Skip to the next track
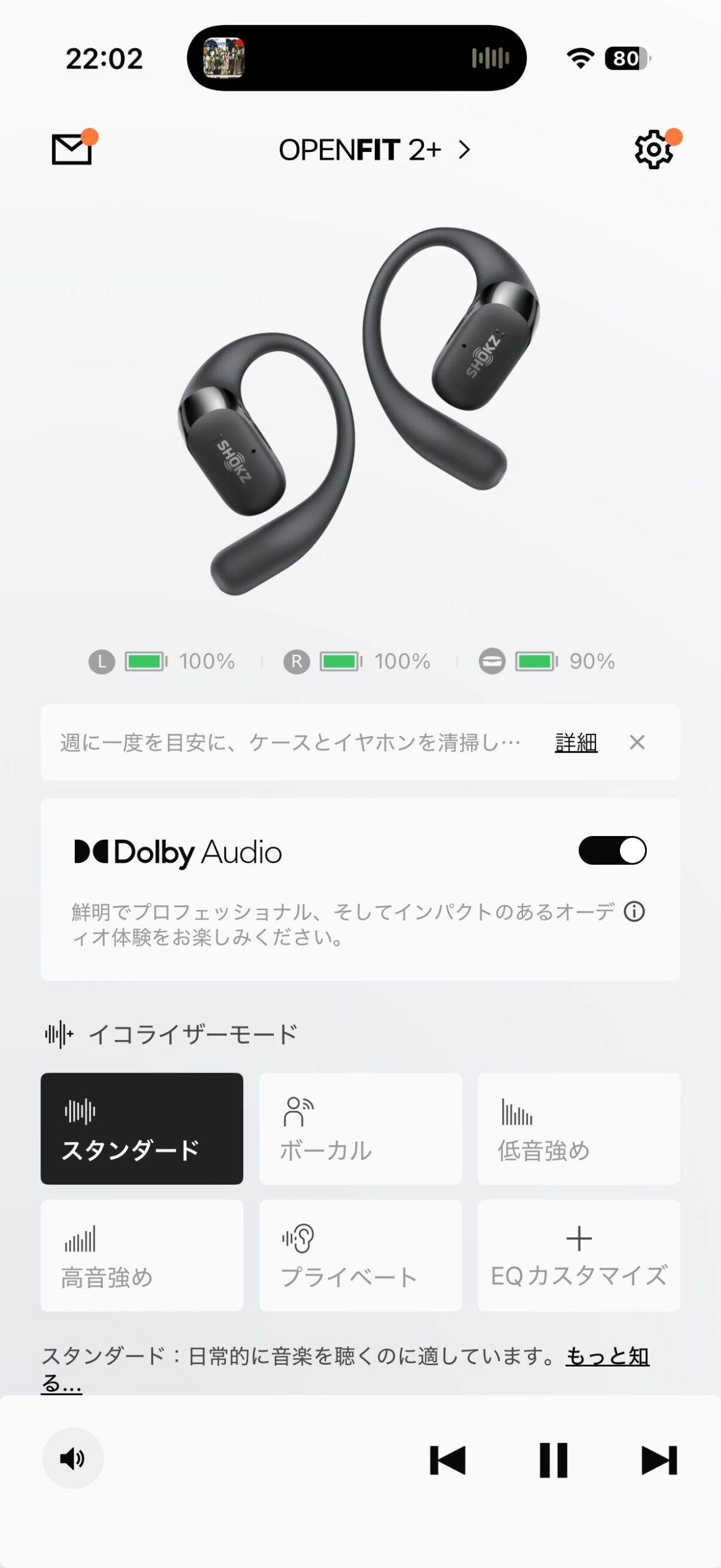721x1568 pixels. (x=659, y=1460)
